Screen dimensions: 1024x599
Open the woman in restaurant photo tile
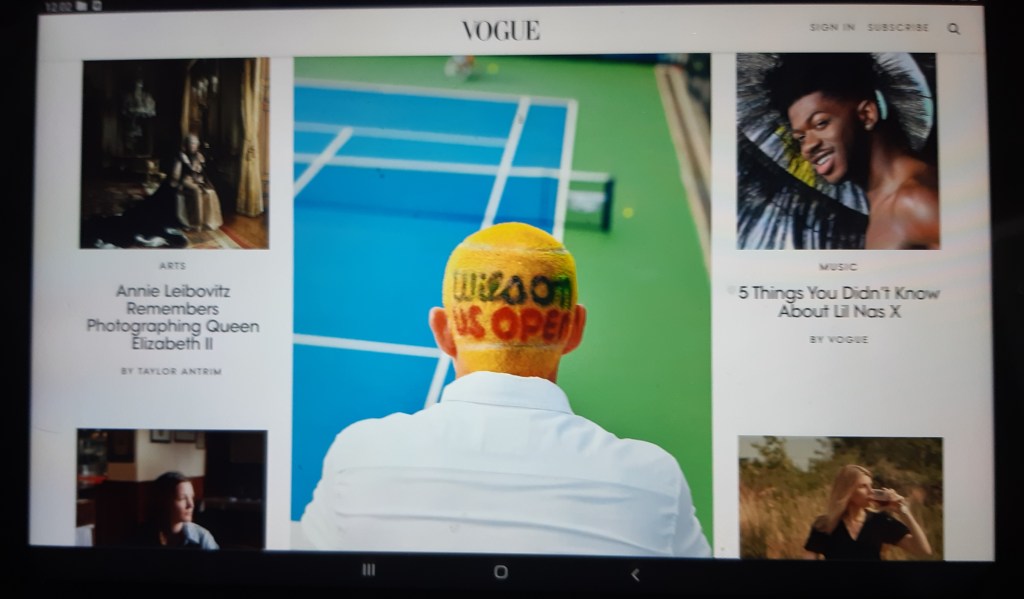[171, 488]
